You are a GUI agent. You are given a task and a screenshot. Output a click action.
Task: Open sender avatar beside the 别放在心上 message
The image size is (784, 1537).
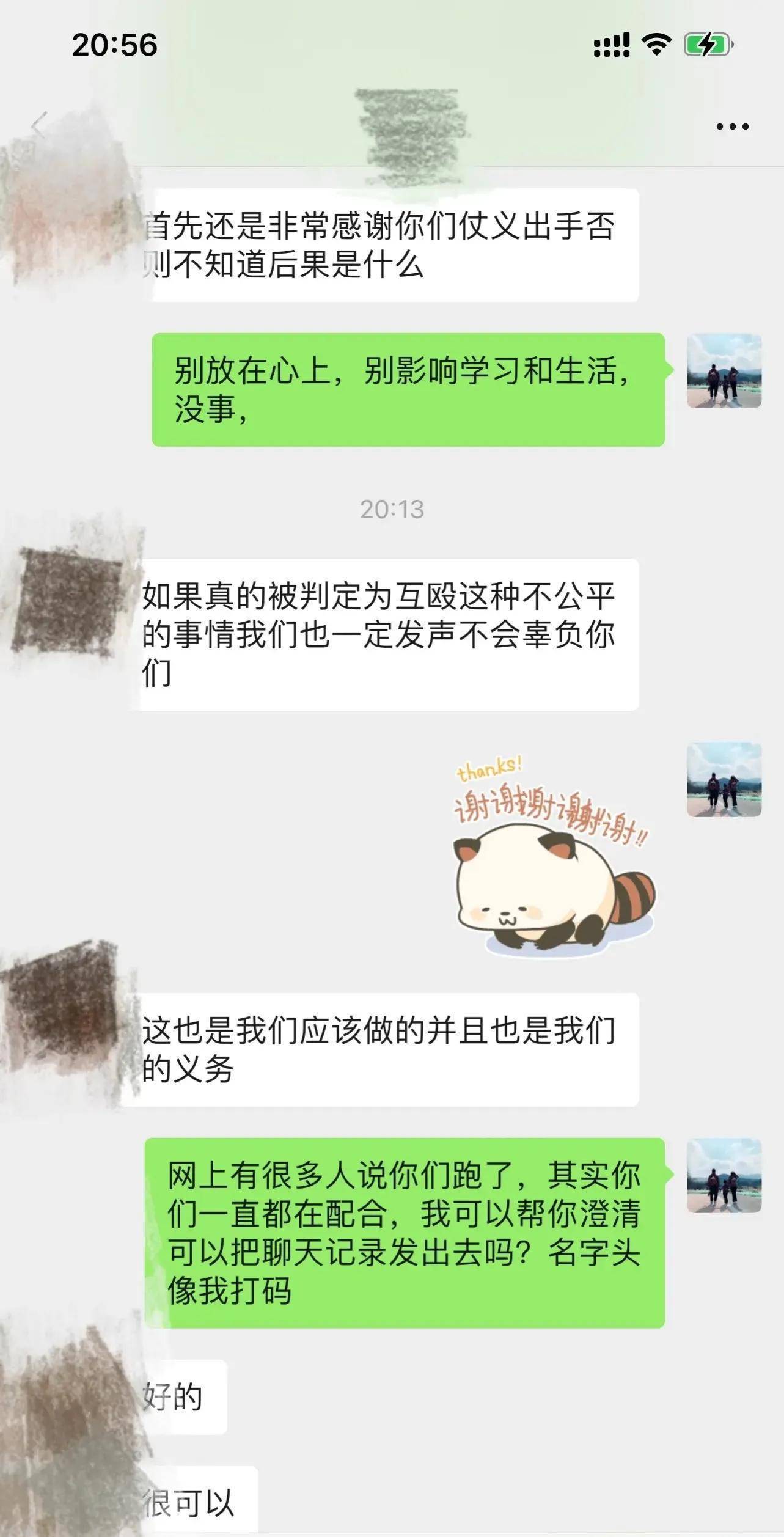(x=724, y=371)
